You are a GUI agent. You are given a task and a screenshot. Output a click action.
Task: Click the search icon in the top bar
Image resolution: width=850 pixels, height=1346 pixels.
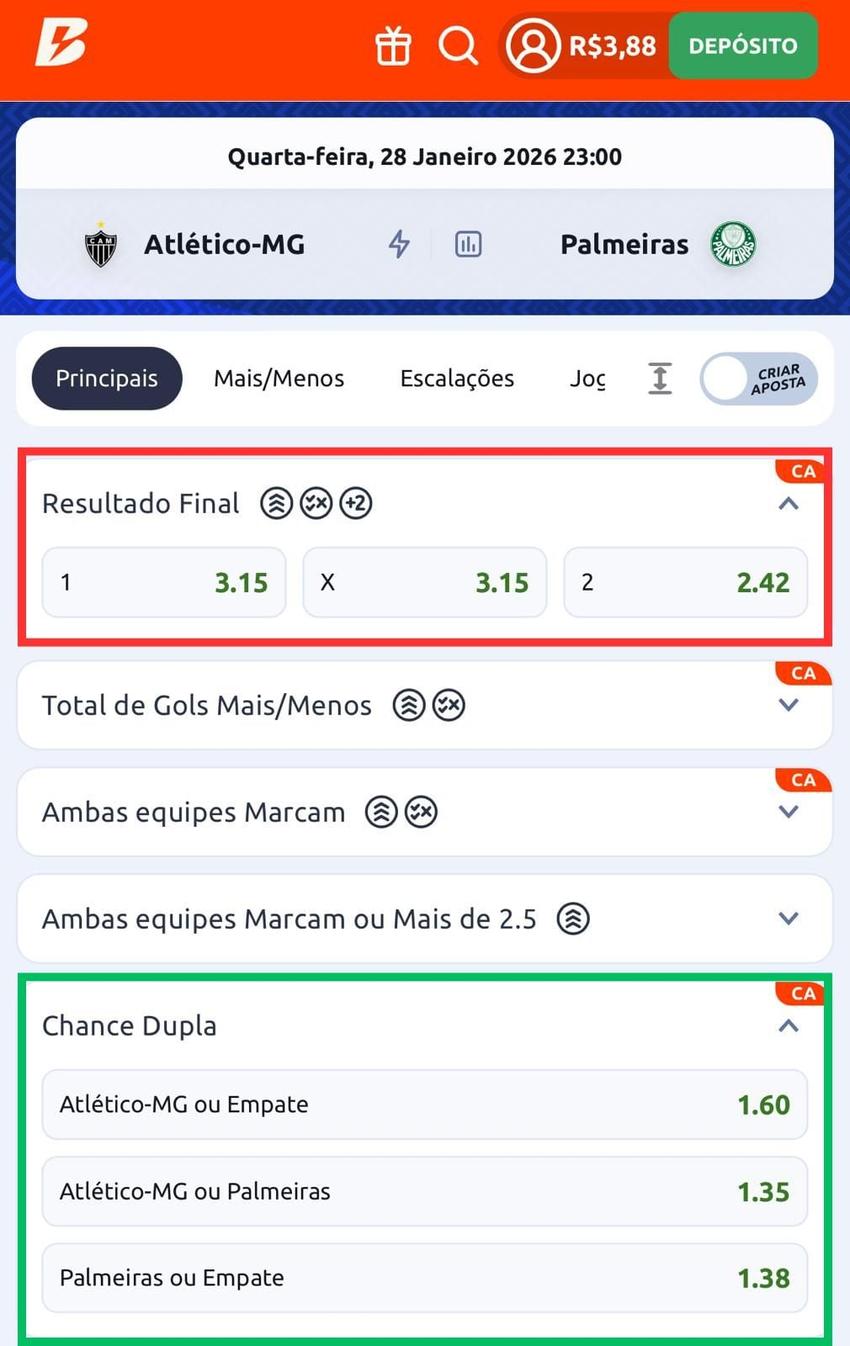[458, 45]
